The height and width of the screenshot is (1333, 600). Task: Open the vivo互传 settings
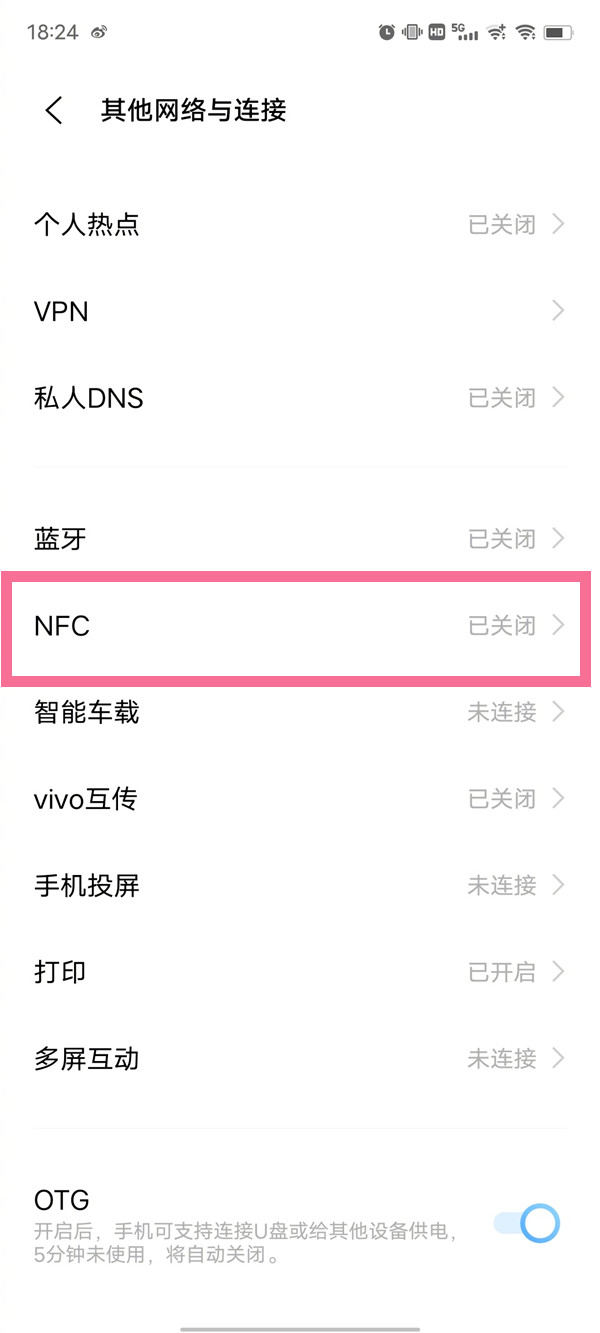pos(300,799)
